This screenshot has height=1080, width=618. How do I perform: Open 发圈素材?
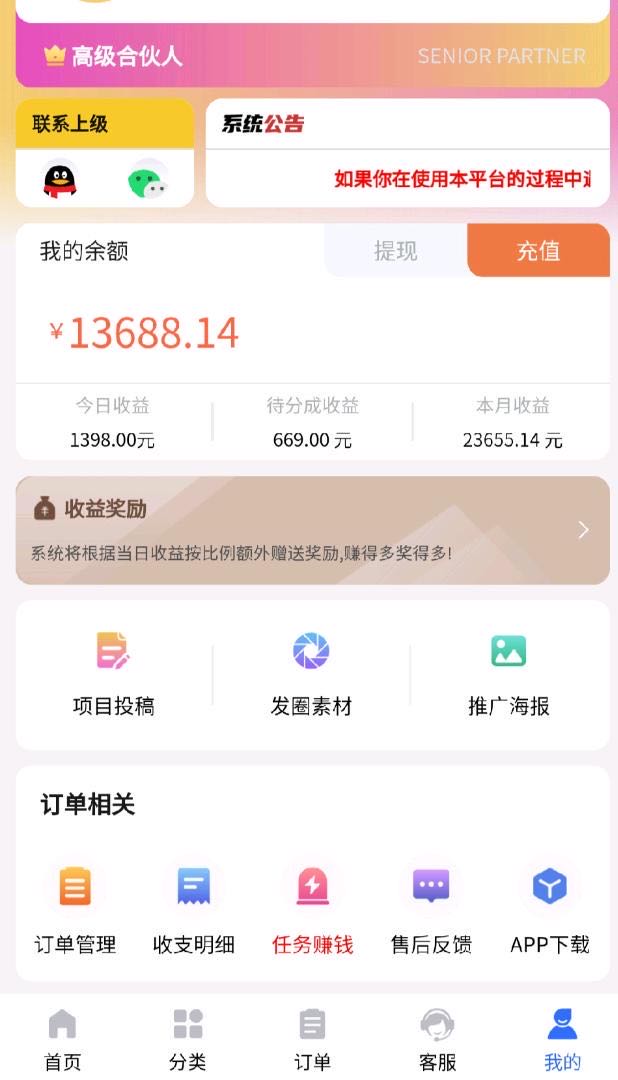click(311, 674)
